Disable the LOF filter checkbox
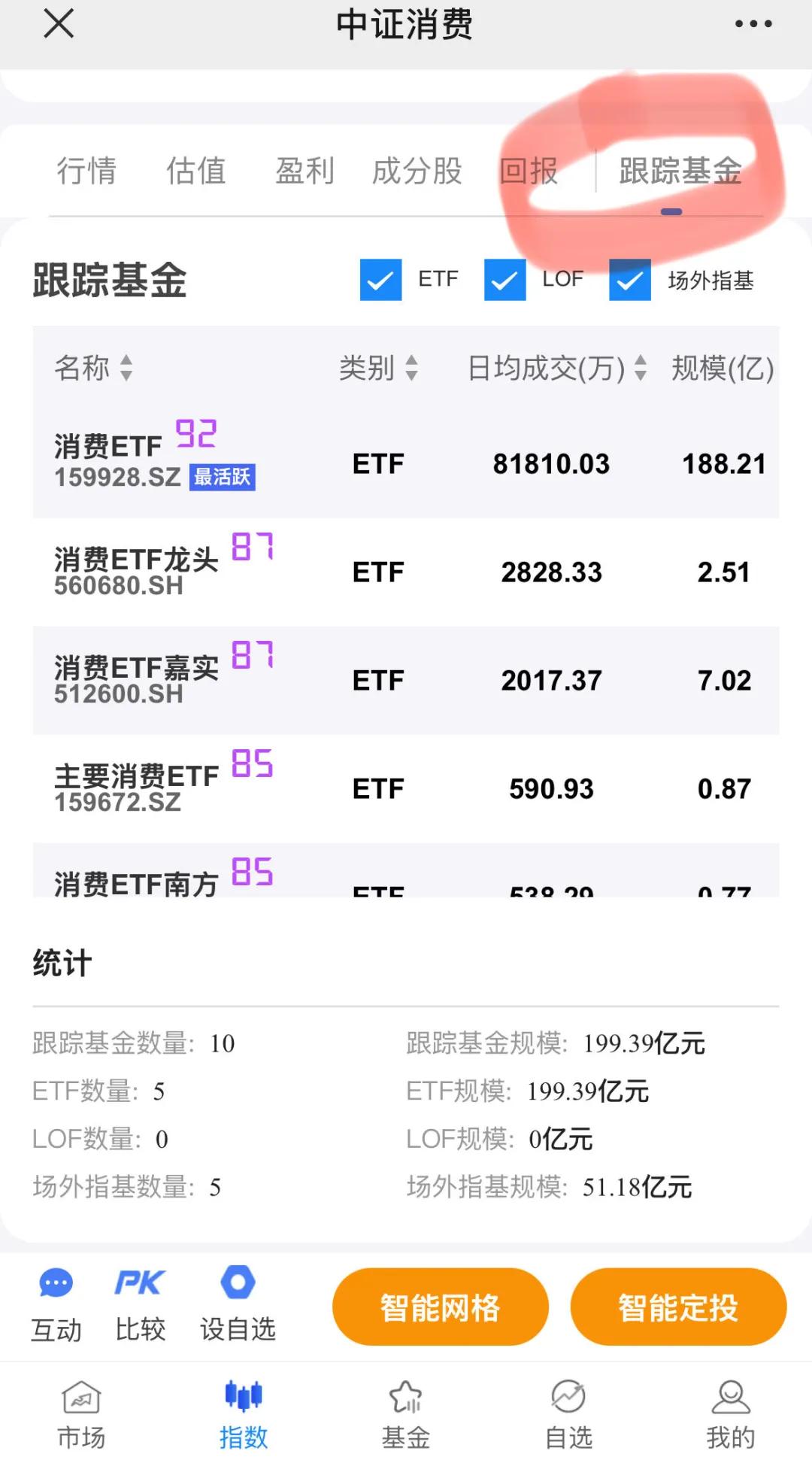The width and height of the screenshot is (812, 1463). click(x=504, y=280)
